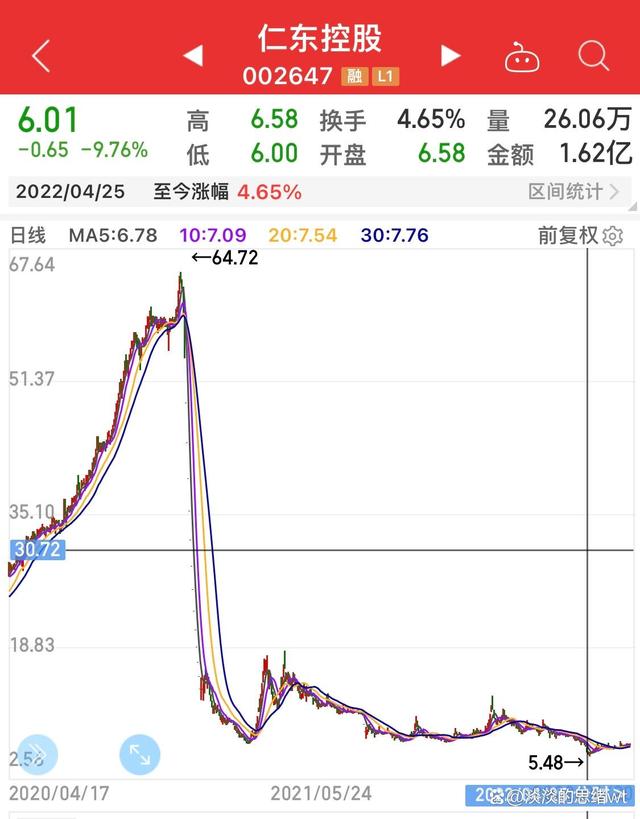Switch to the next stock

pos(451,56)
